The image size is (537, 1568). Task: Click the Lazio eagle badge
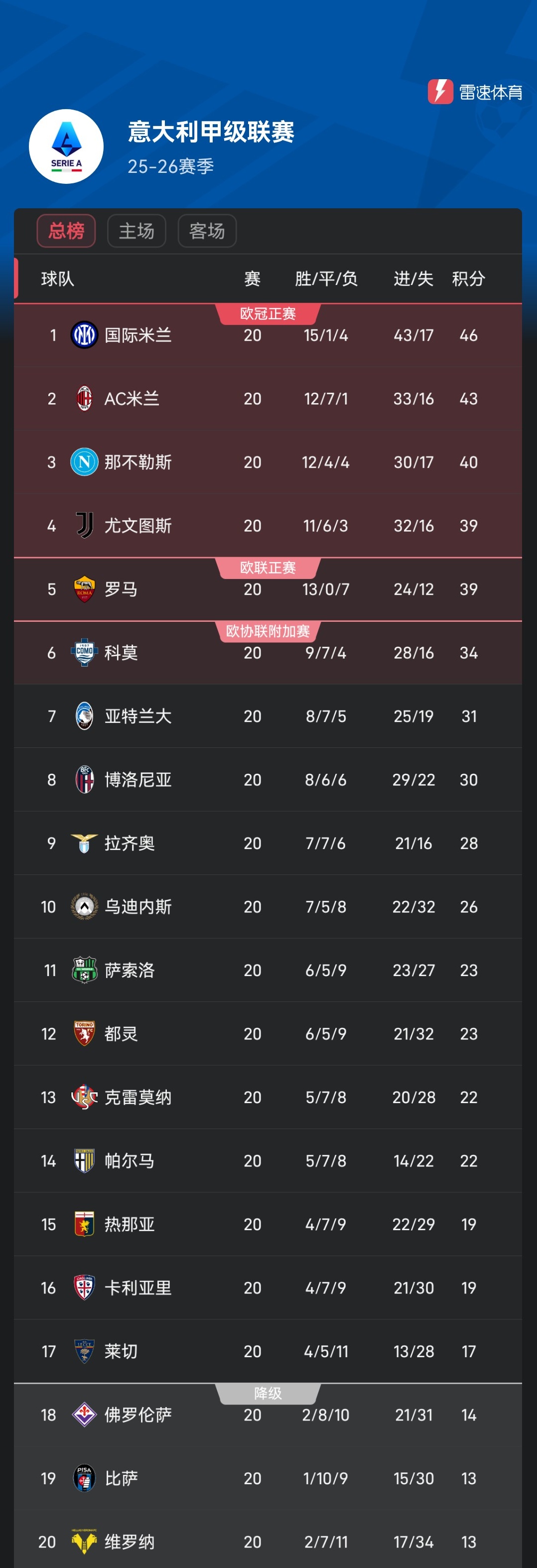[x=83, y=844]
